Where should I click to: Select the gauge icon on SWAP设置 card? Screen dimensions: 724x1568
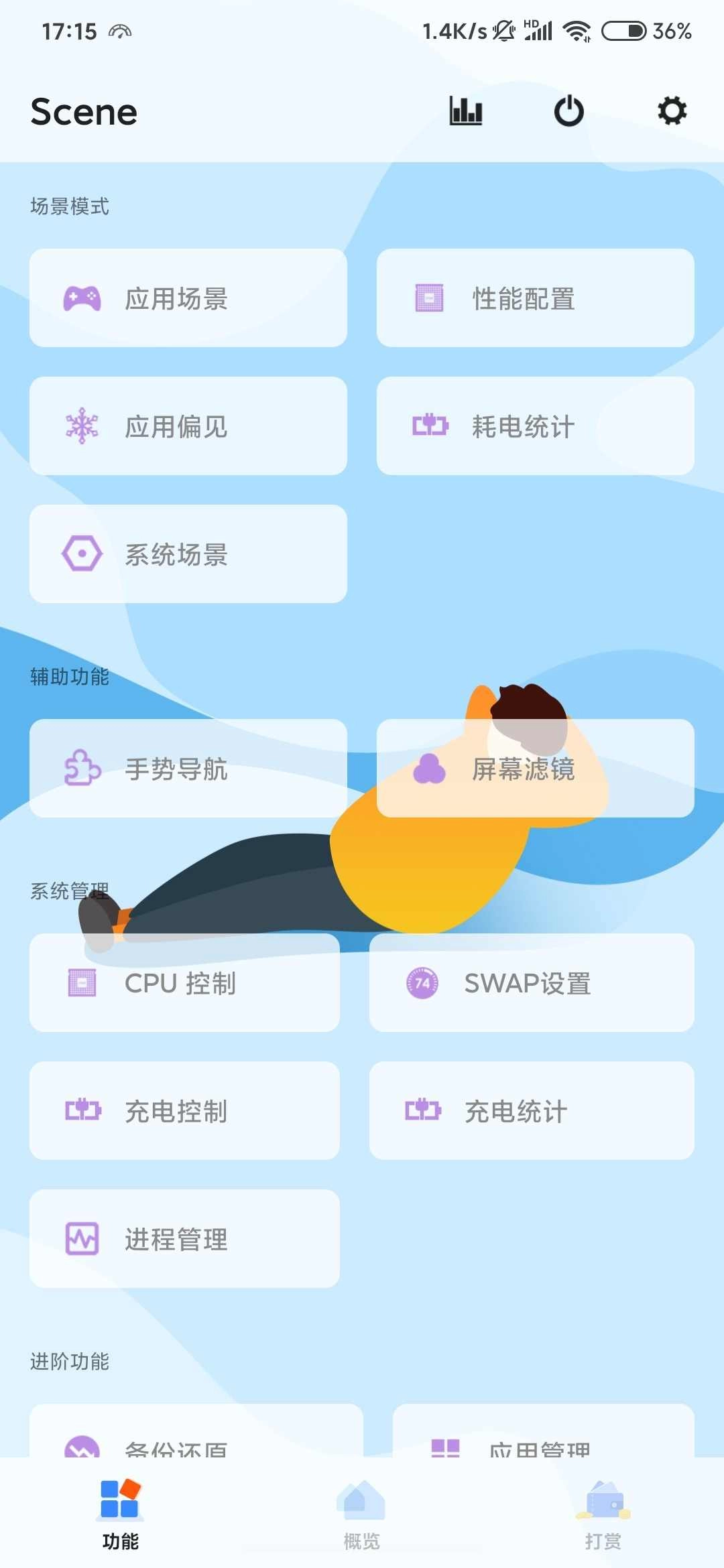point(421,983)
